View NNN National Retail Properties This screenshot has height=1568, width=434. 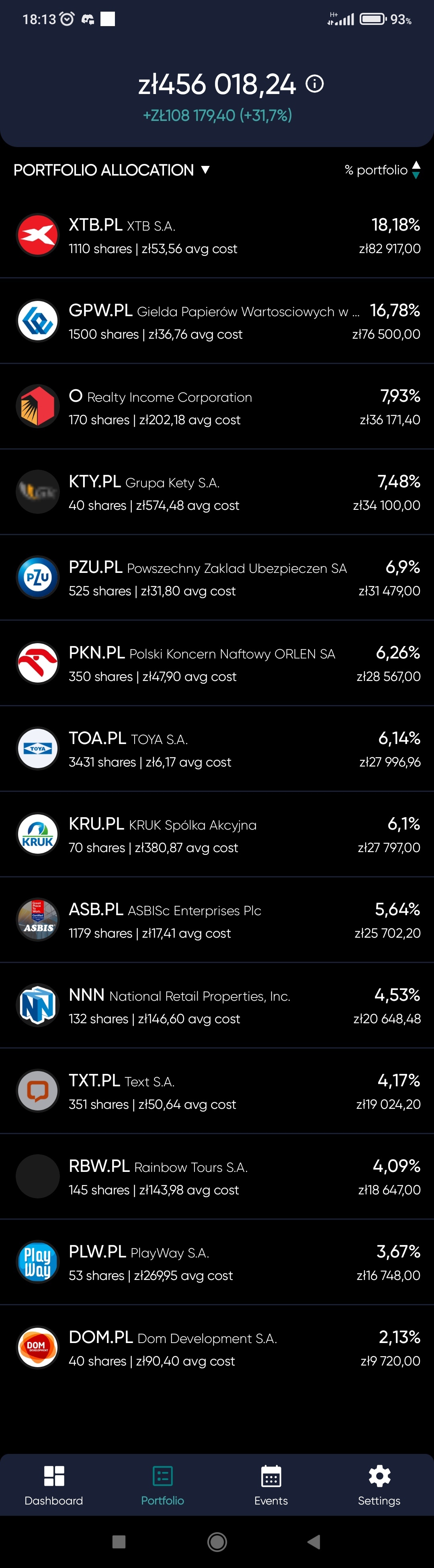click(217, 1006)
